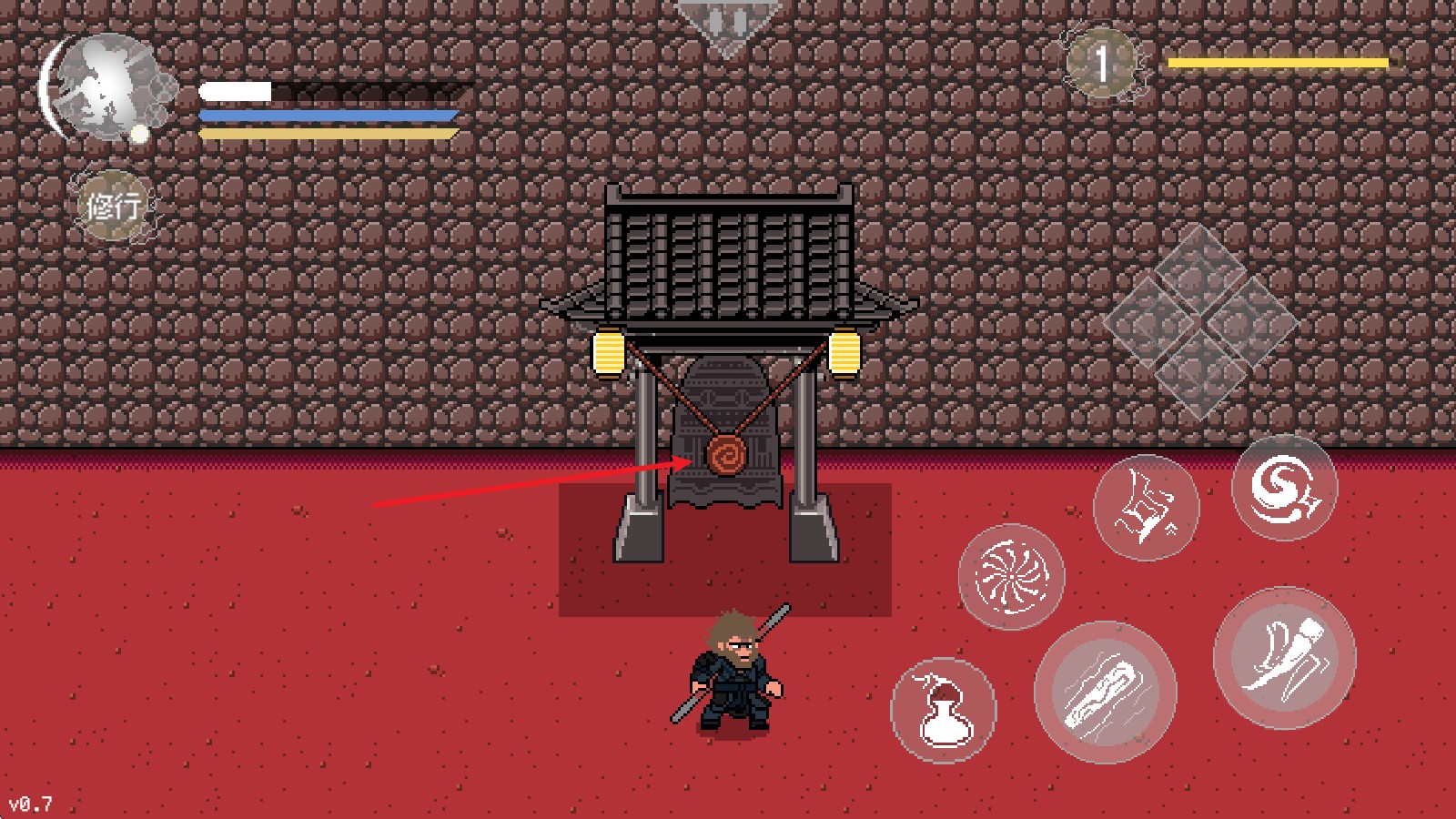The width and height of the screenshot is (1456, 819).
Task: Perform a heavy staff attack
Action: click(x=1284, y=658)
